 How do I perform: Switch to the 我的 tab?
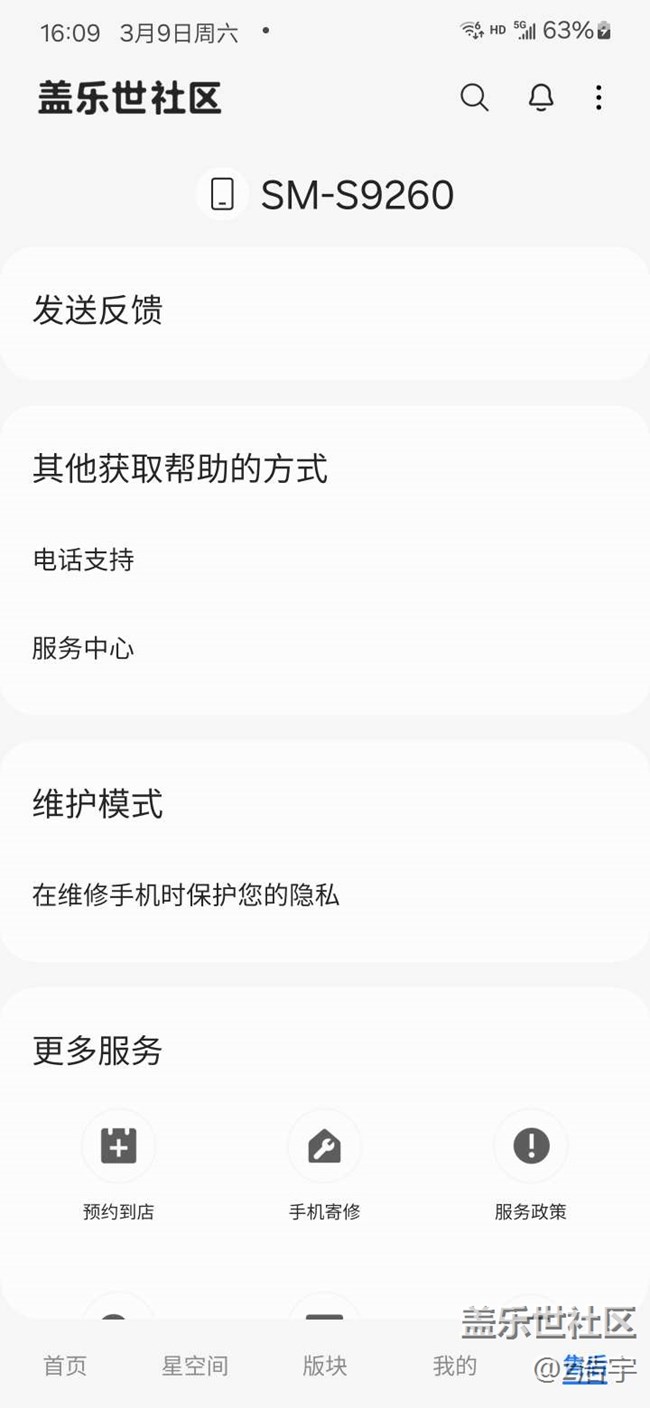coord(455,1366)
